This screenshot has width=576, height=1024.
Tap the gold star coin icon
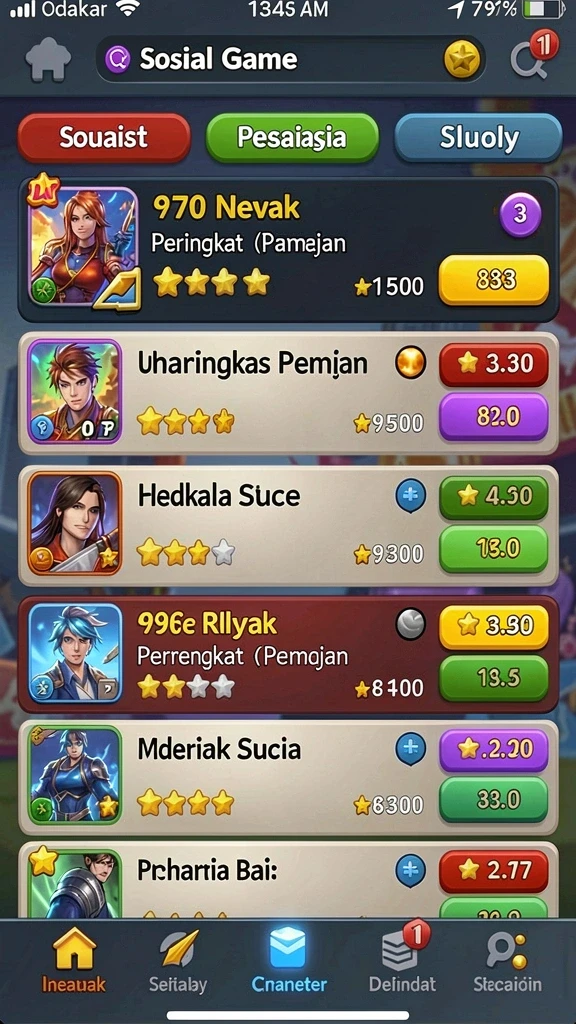pyautogui.click(x=462, y=60)
